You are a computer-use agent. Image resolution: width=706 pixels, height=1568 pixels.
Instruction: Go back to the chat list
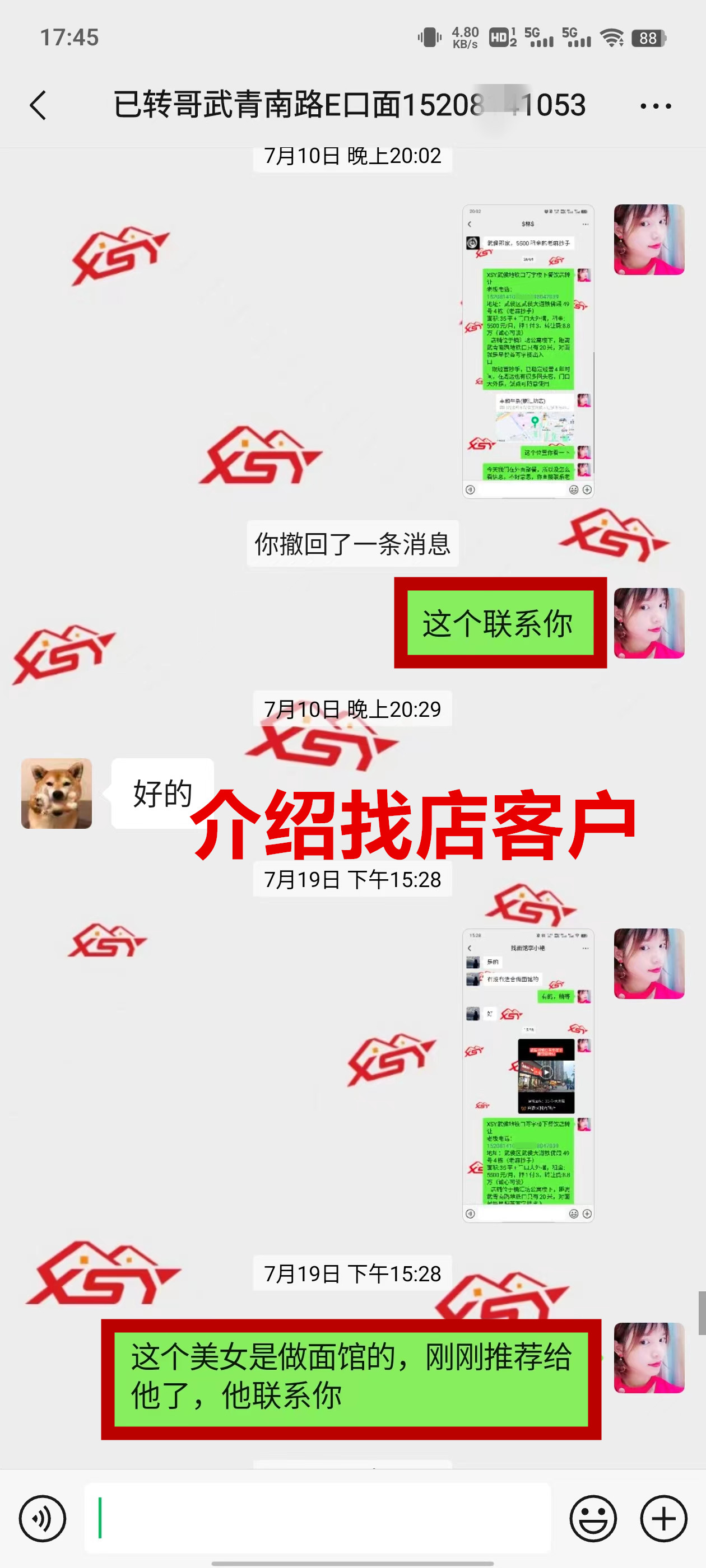pyautogui.click(x=38, y=105)
